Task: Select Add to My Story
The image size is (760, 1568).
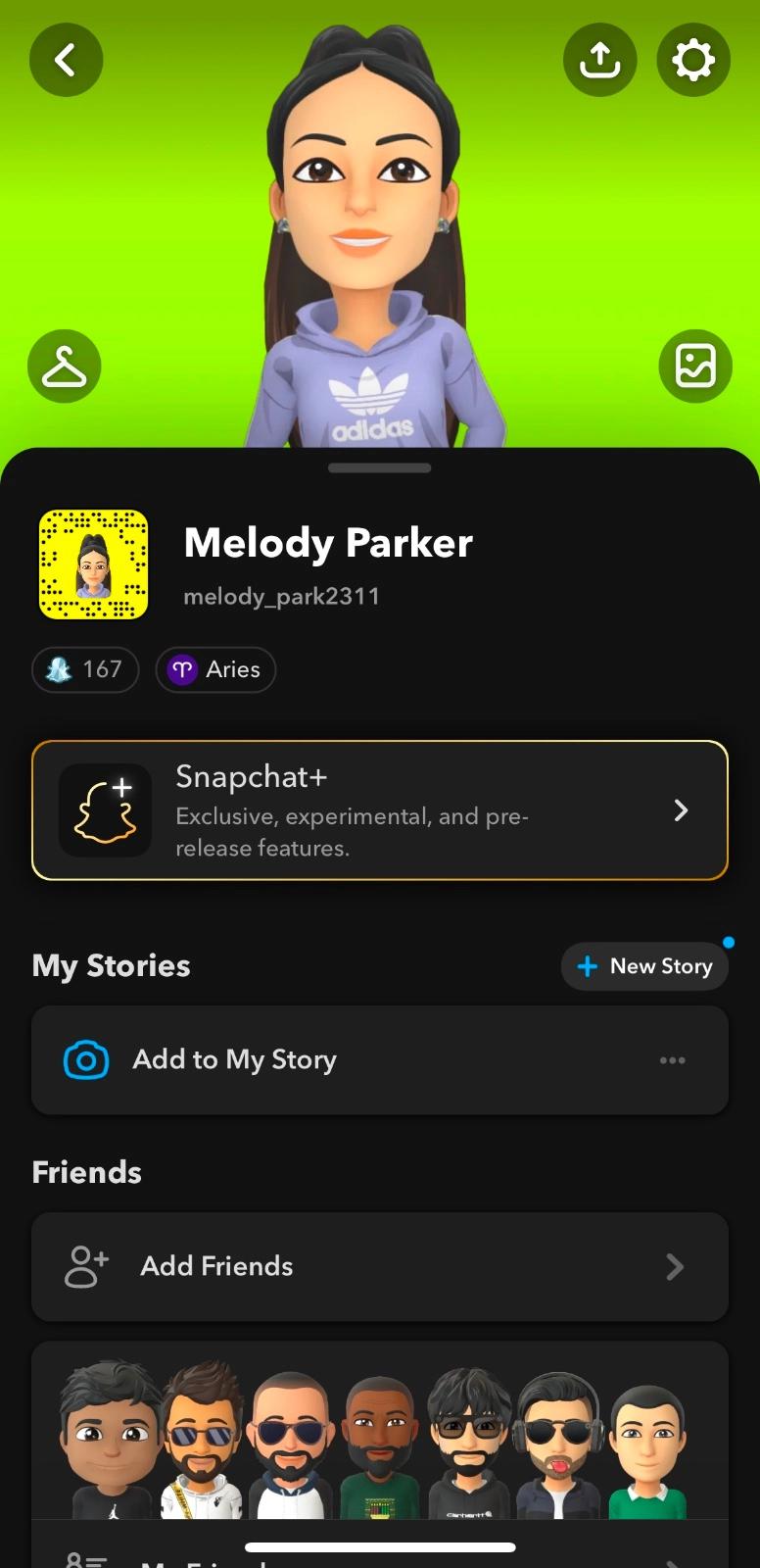Action: point(235,1059)
